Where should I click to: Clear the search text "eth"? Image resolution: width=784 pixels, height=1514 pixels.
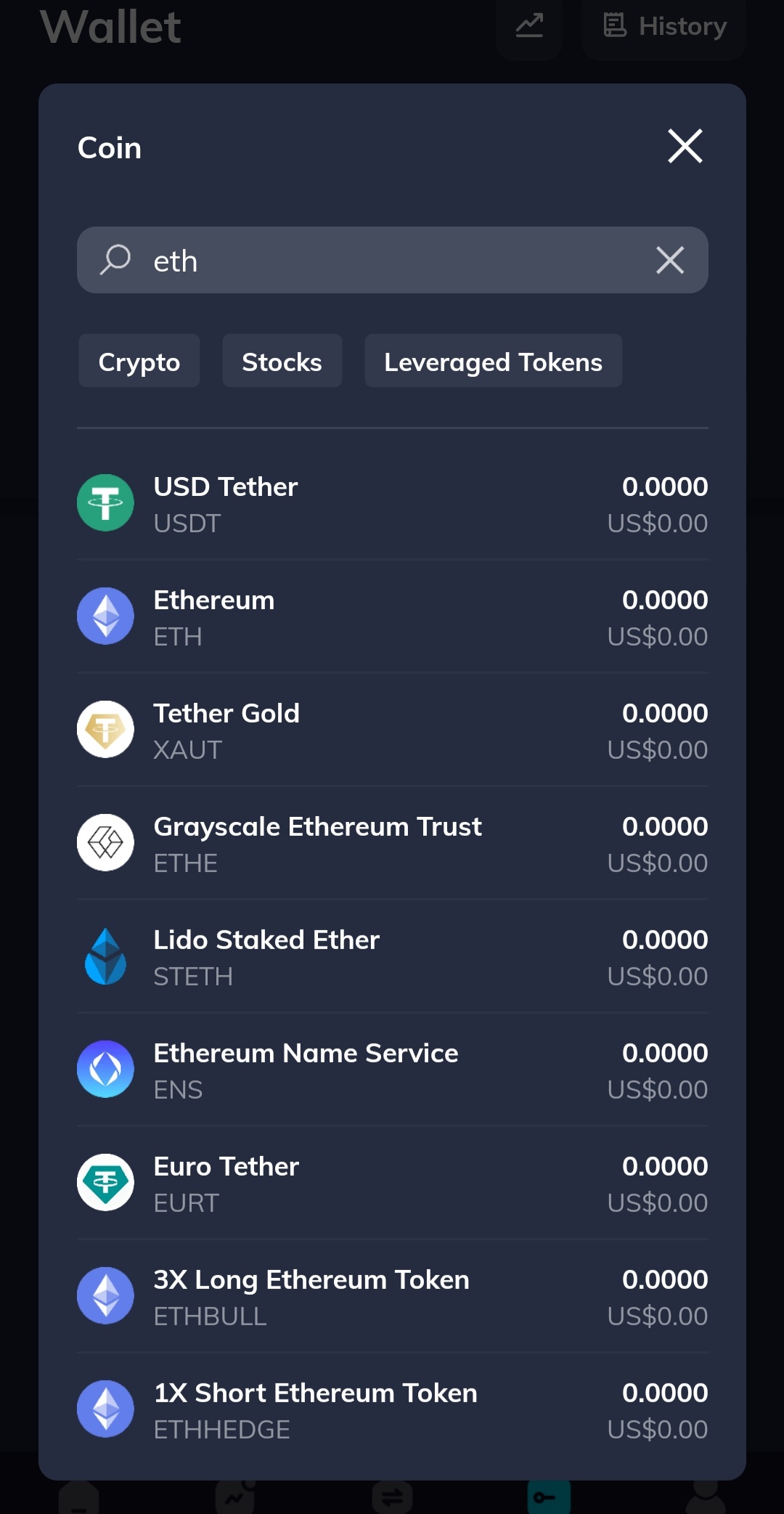(x=669, y=260)
